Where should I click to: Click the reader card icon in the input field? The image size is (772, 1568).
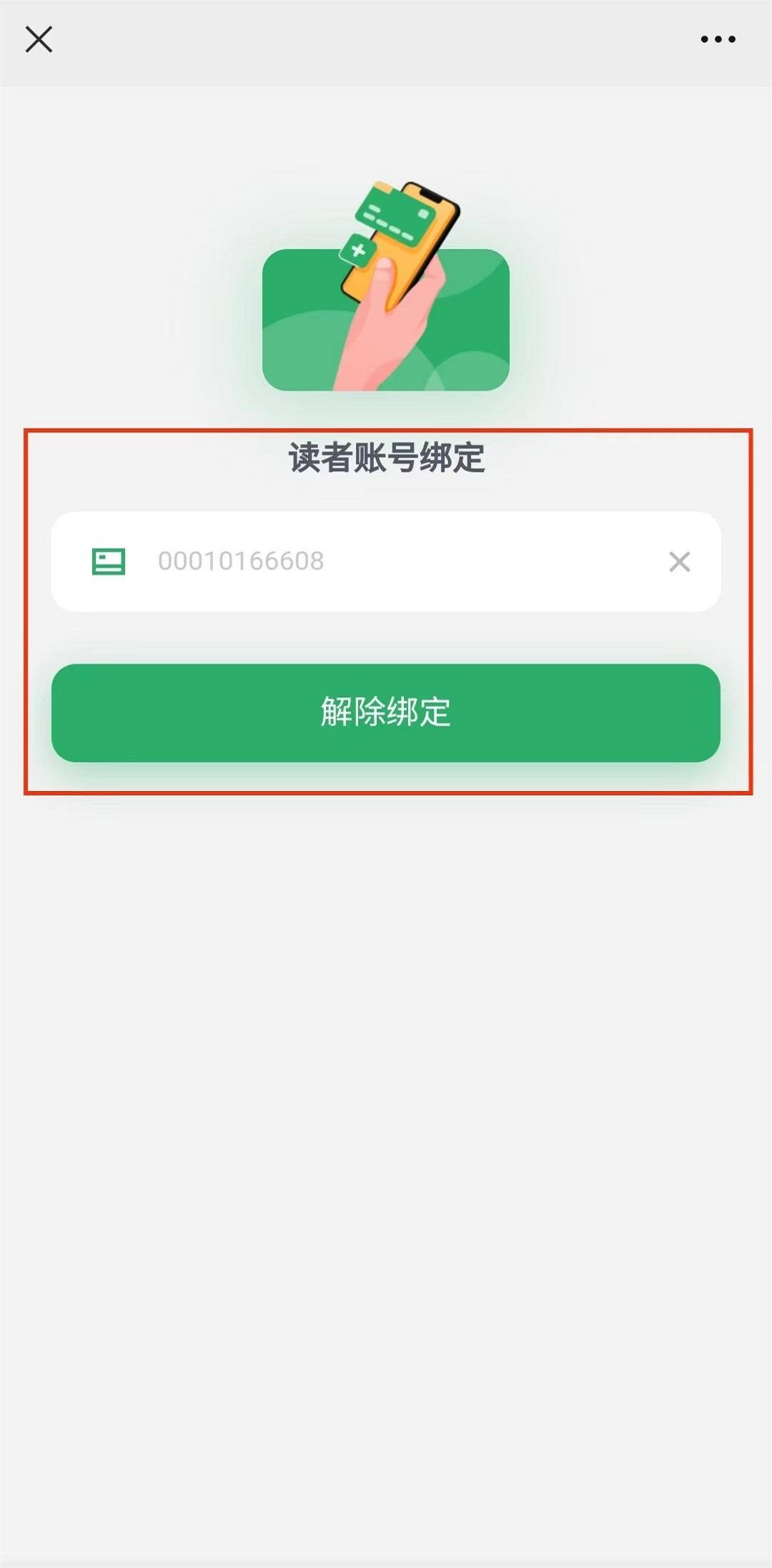pos(110,562)
